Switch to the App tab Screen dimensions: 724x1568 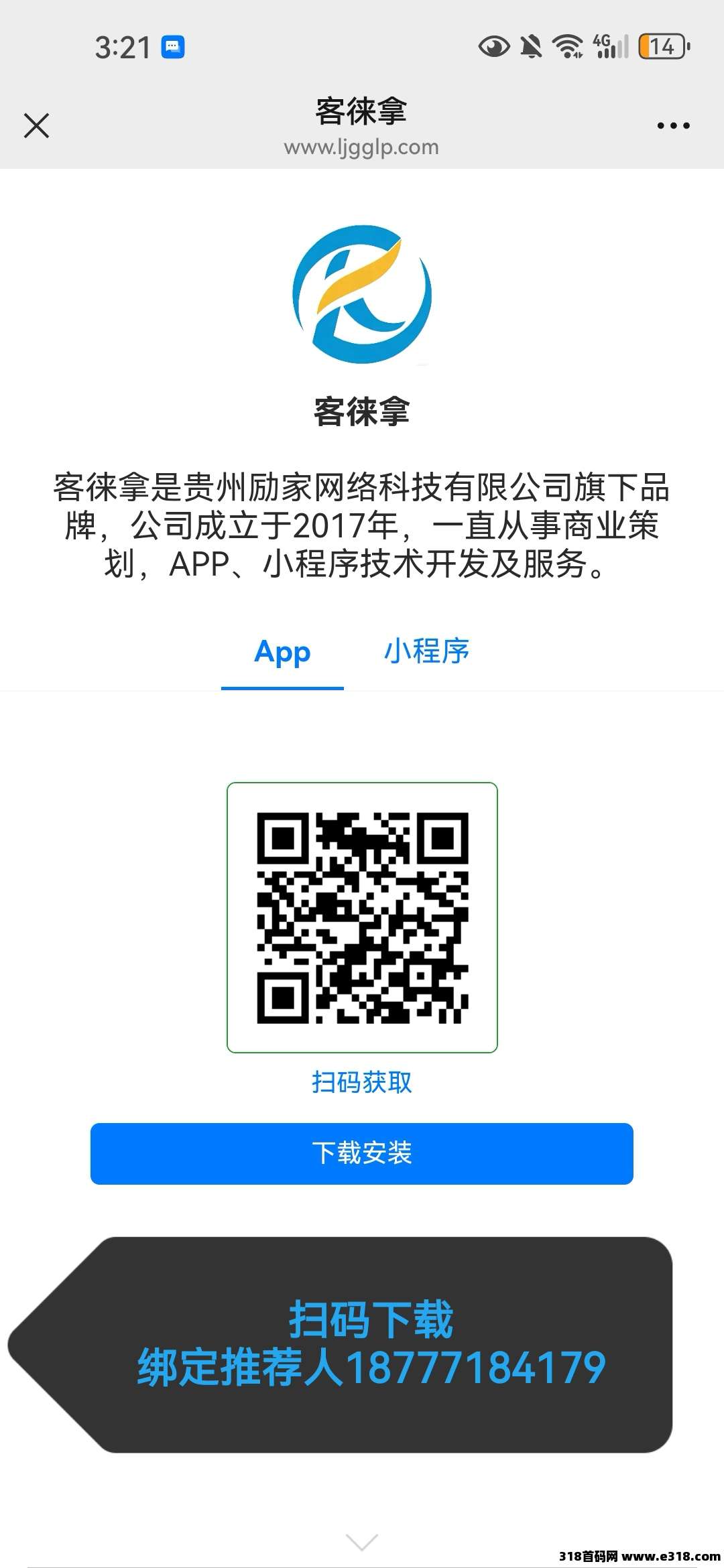point(282,652)
